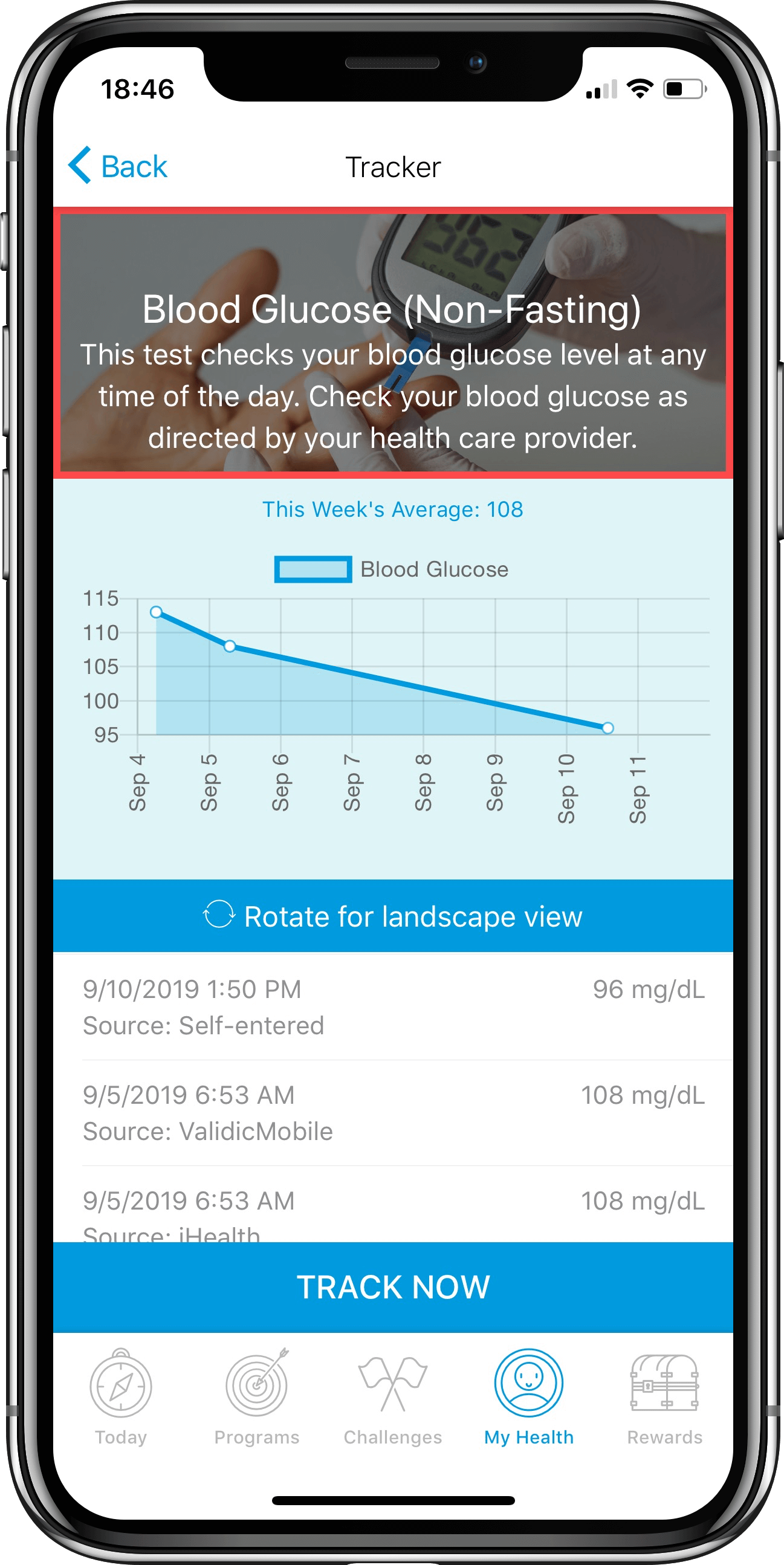
Task: Open the 9/10/2019 self-entered reading
Action: (x=393, y=1007)
